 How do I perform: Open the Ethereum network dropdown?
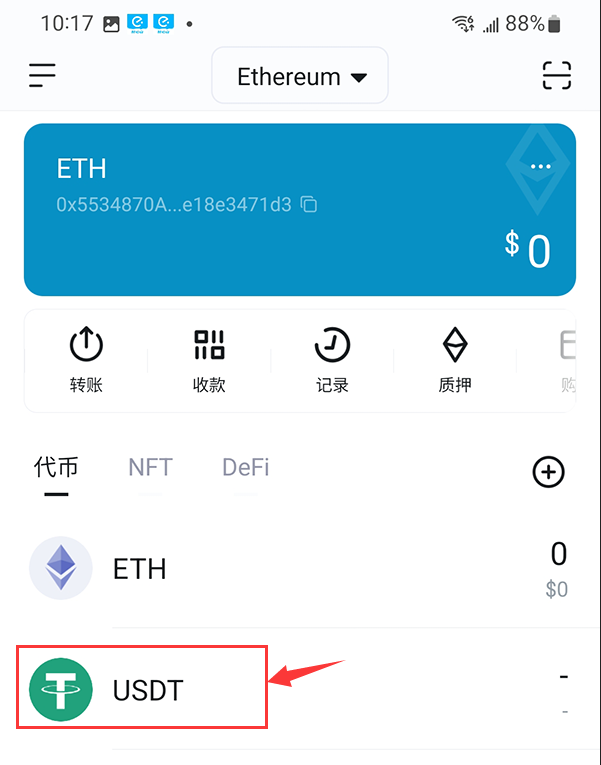(x=300, y=76)
